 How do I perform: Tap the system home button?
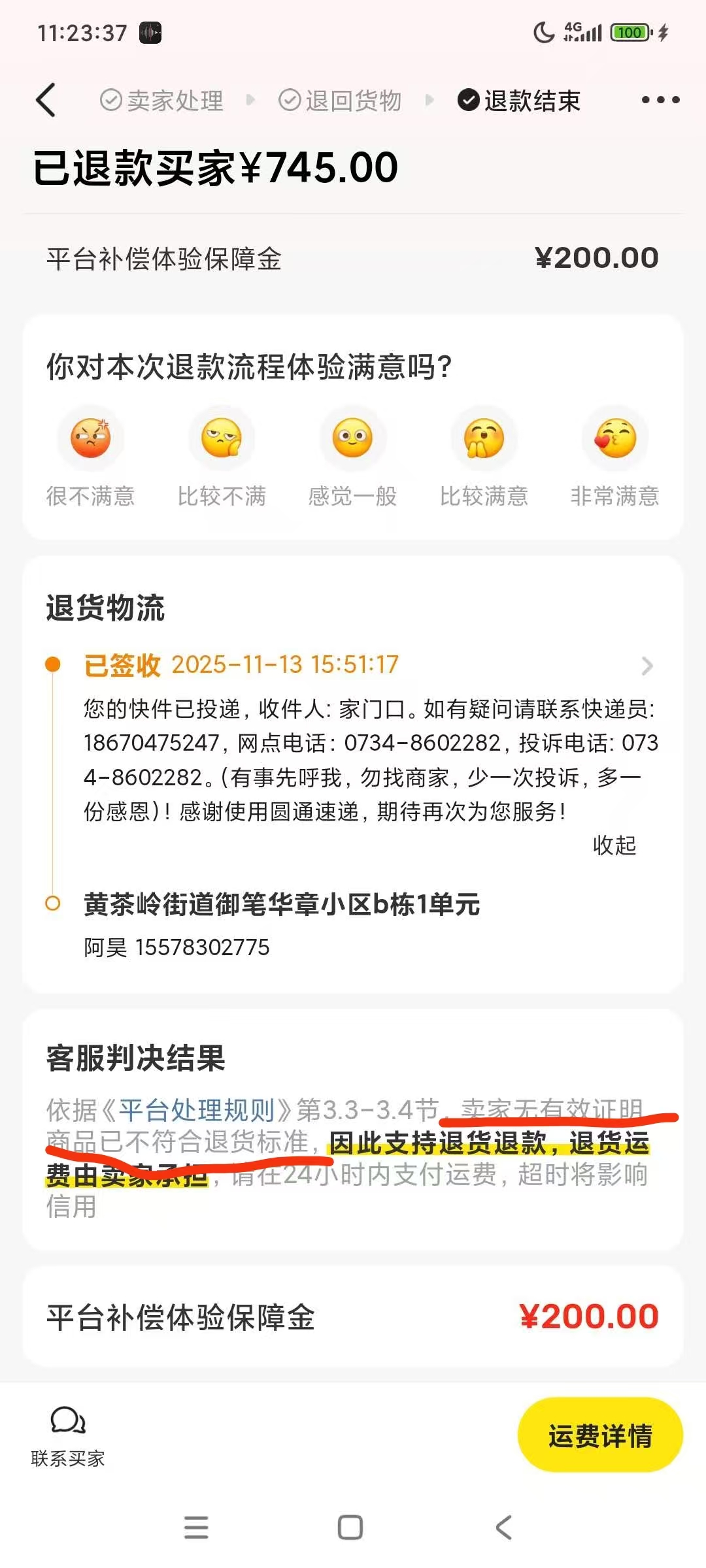(x=350, y=1527)
